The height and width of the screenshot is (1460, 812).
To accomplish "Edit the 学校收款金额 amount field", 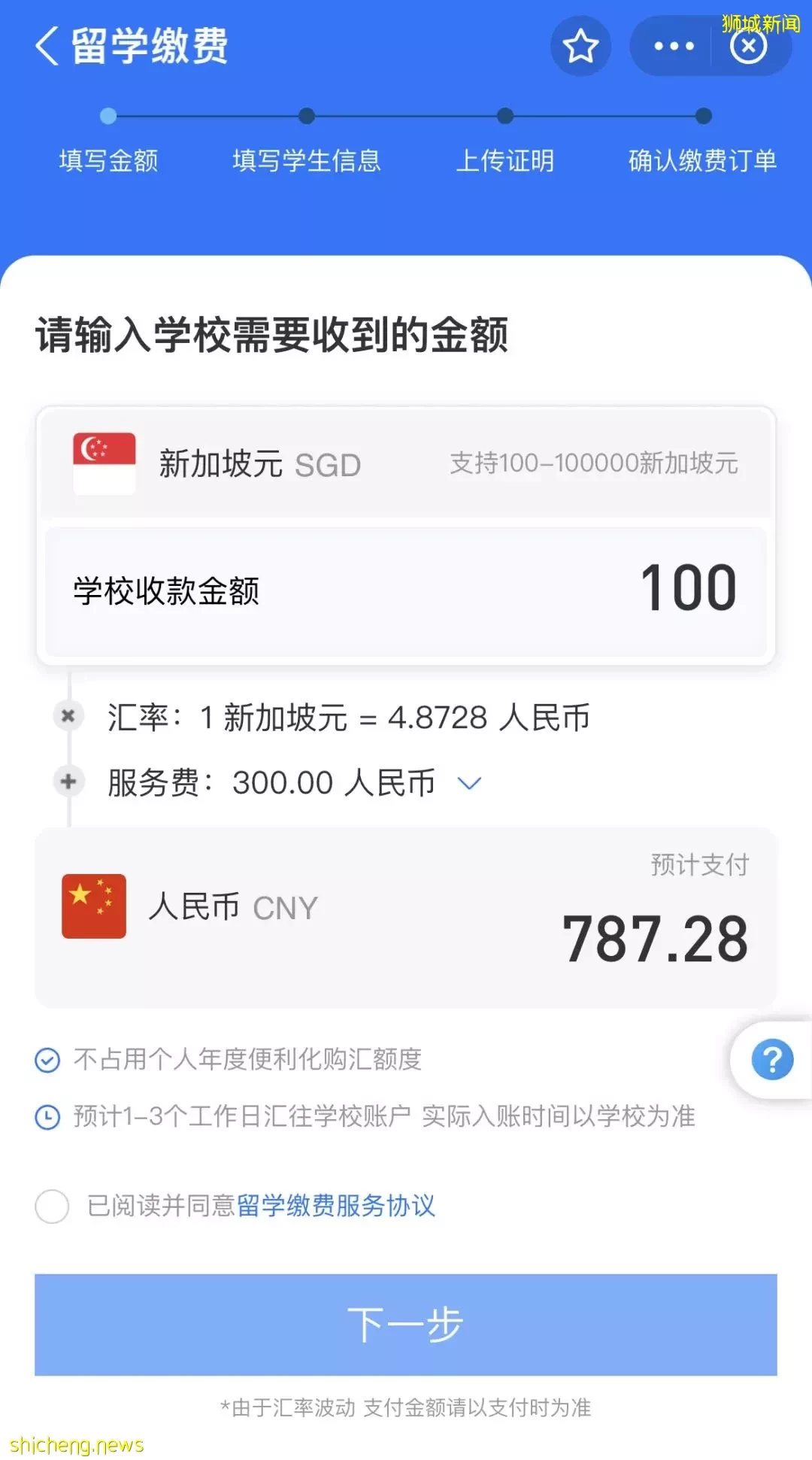I will 406,590.
